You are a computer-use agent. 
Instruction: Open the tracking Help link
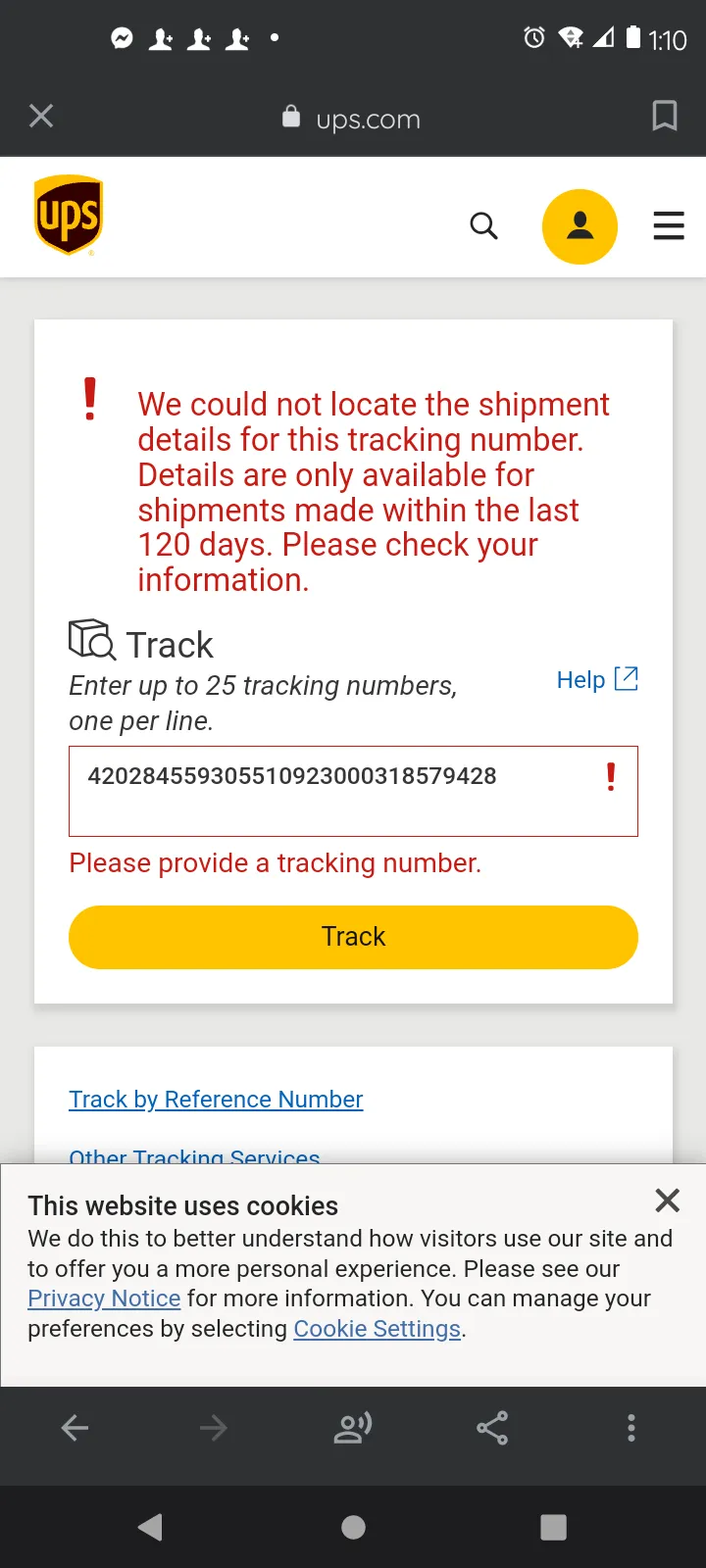(597, 679)
